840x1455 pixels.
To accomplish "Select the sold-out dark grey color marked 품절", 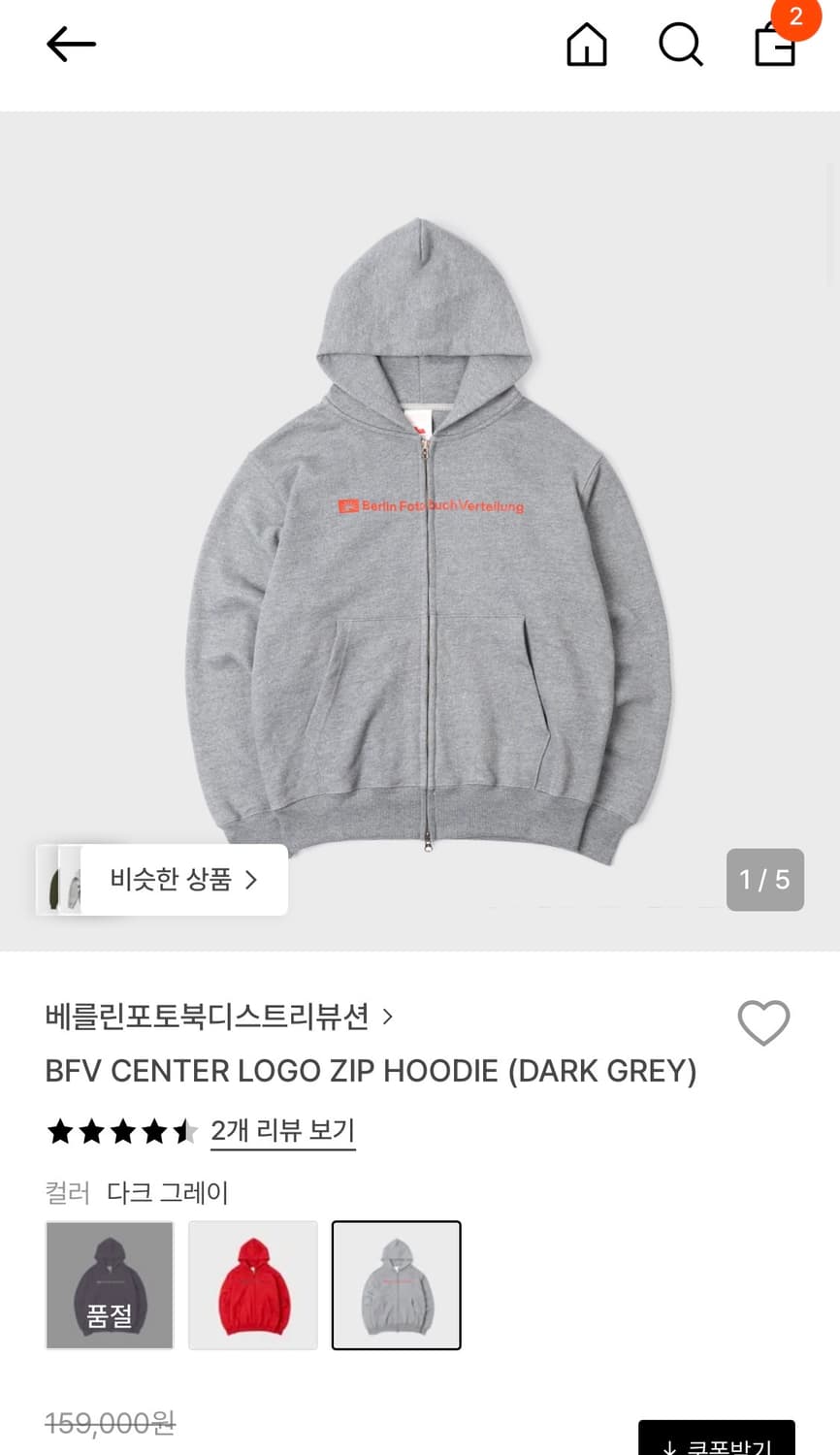I will 109,1284.
